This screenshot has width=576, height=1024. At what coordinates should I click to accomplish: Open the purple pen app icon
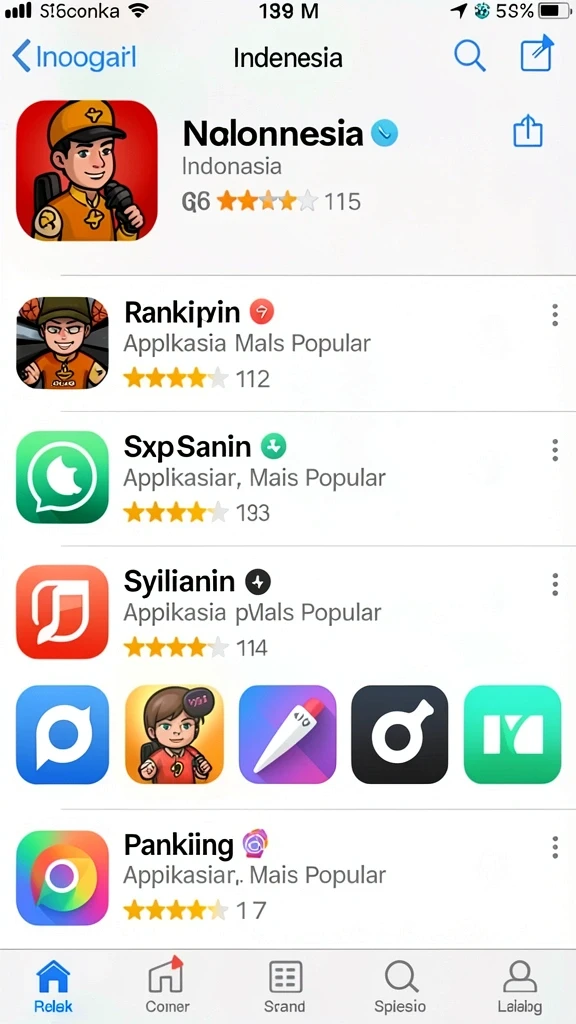287,734
